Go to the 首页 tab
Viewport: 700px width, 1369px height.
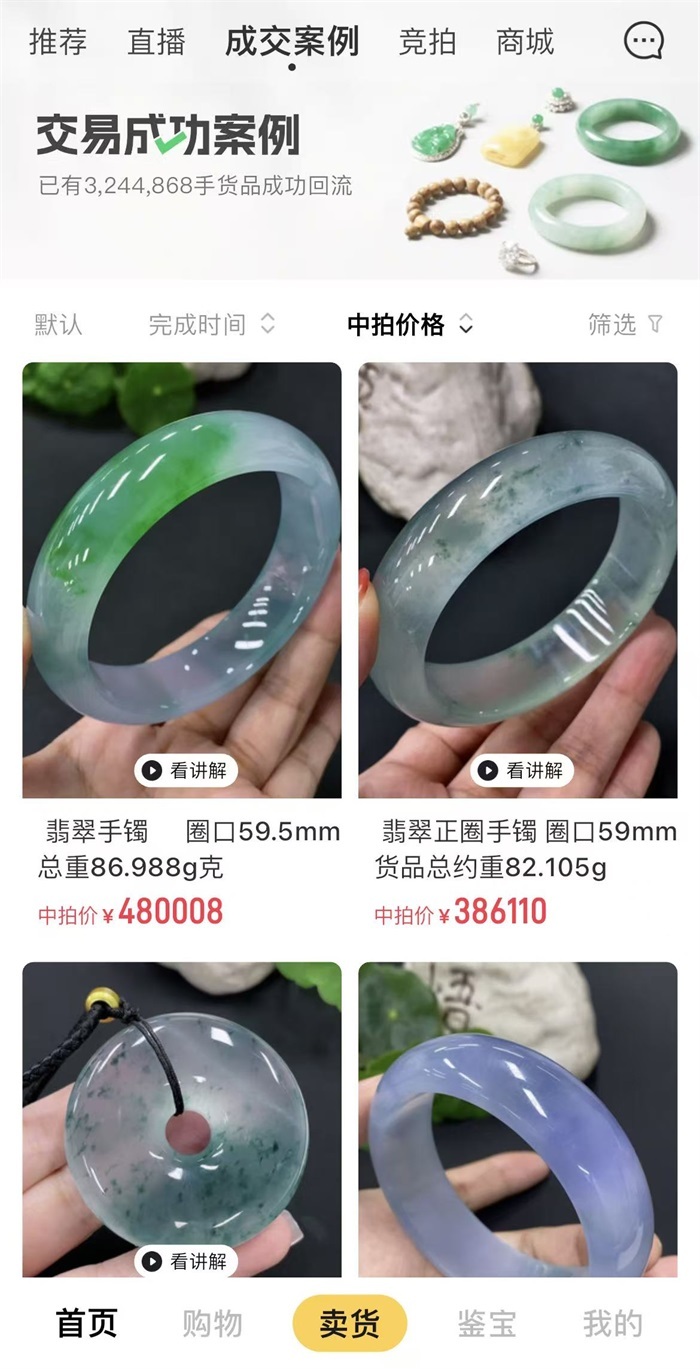coord(87,1324)
